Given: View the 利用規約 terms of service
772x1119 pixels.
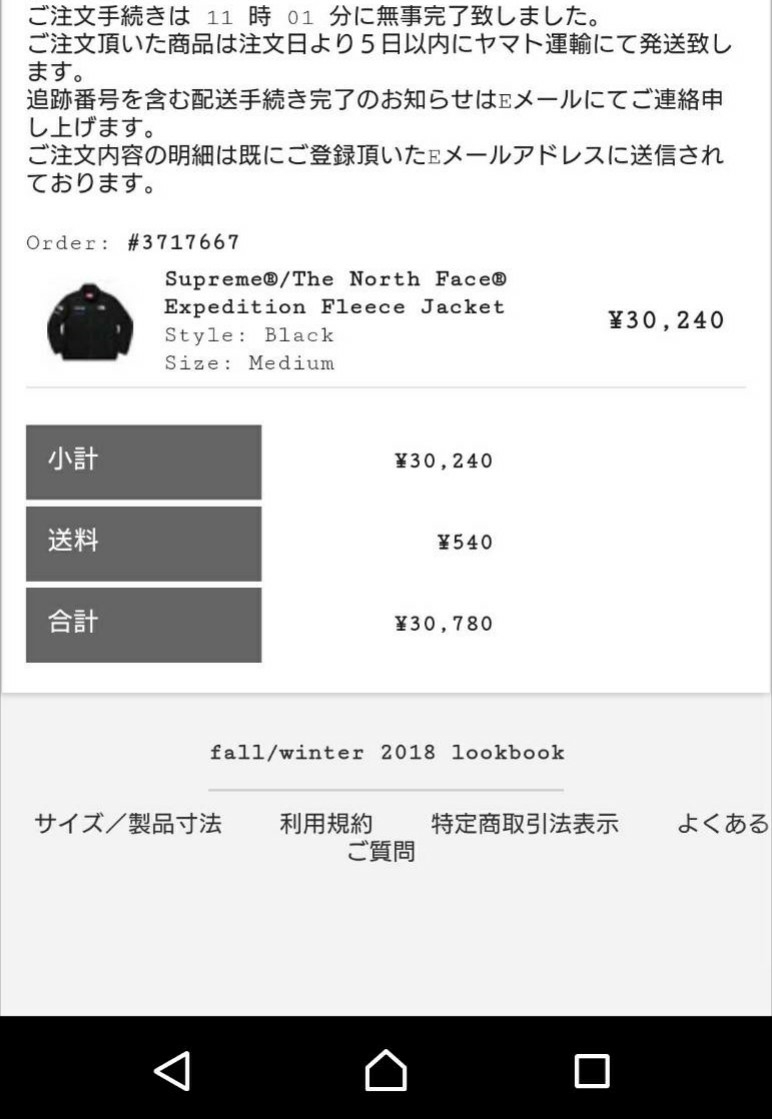Looking at the screenshot, I should click(326, 824).
